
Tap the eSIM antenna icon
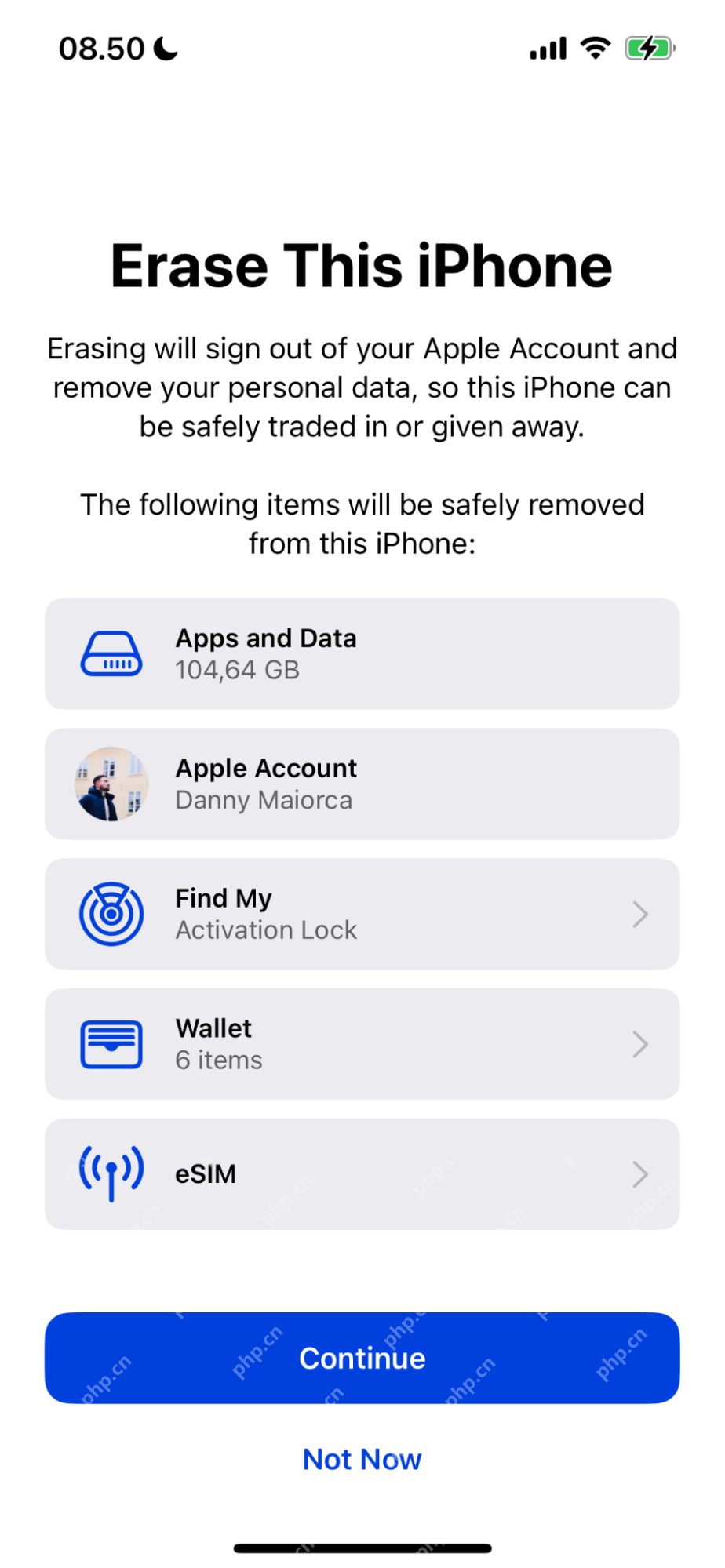111,1173
